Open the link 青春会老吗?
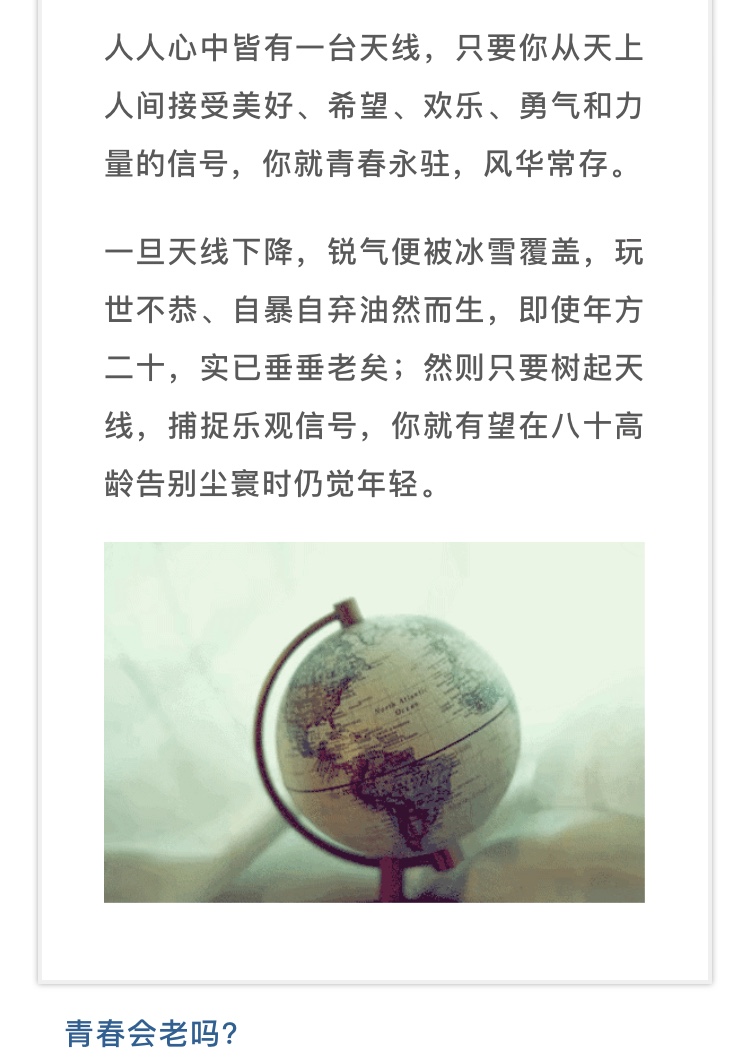Image resolution: width=750 pixels, height=1063 pixels. point(152,1033)
